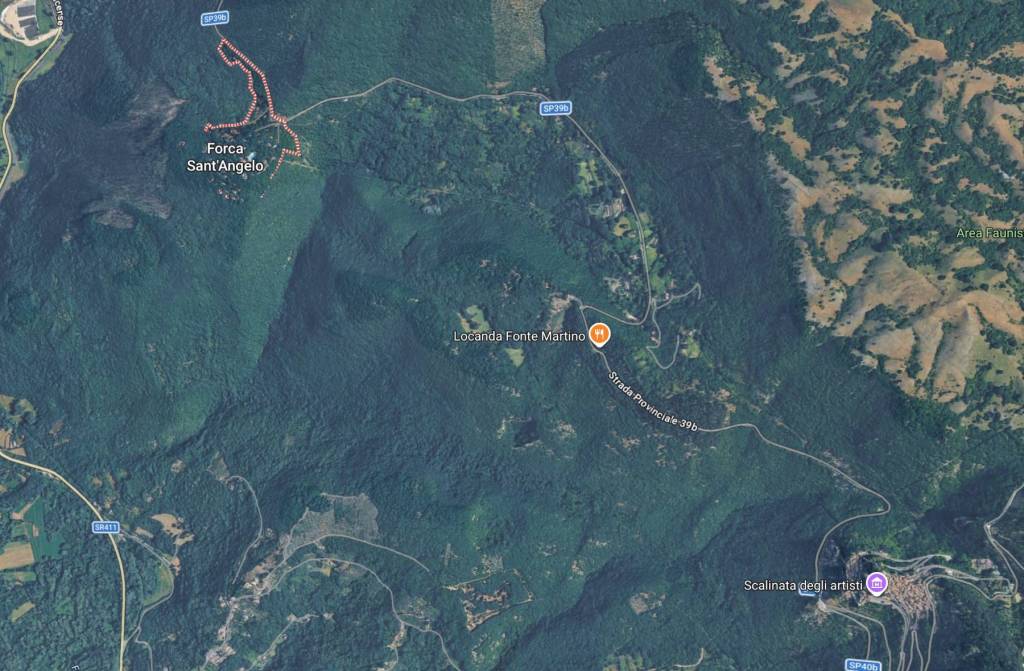1024x671 pixels.
Task: Select the Scalinata degli artisti marker
Action: pyautogui.click(x=877, y=583)
